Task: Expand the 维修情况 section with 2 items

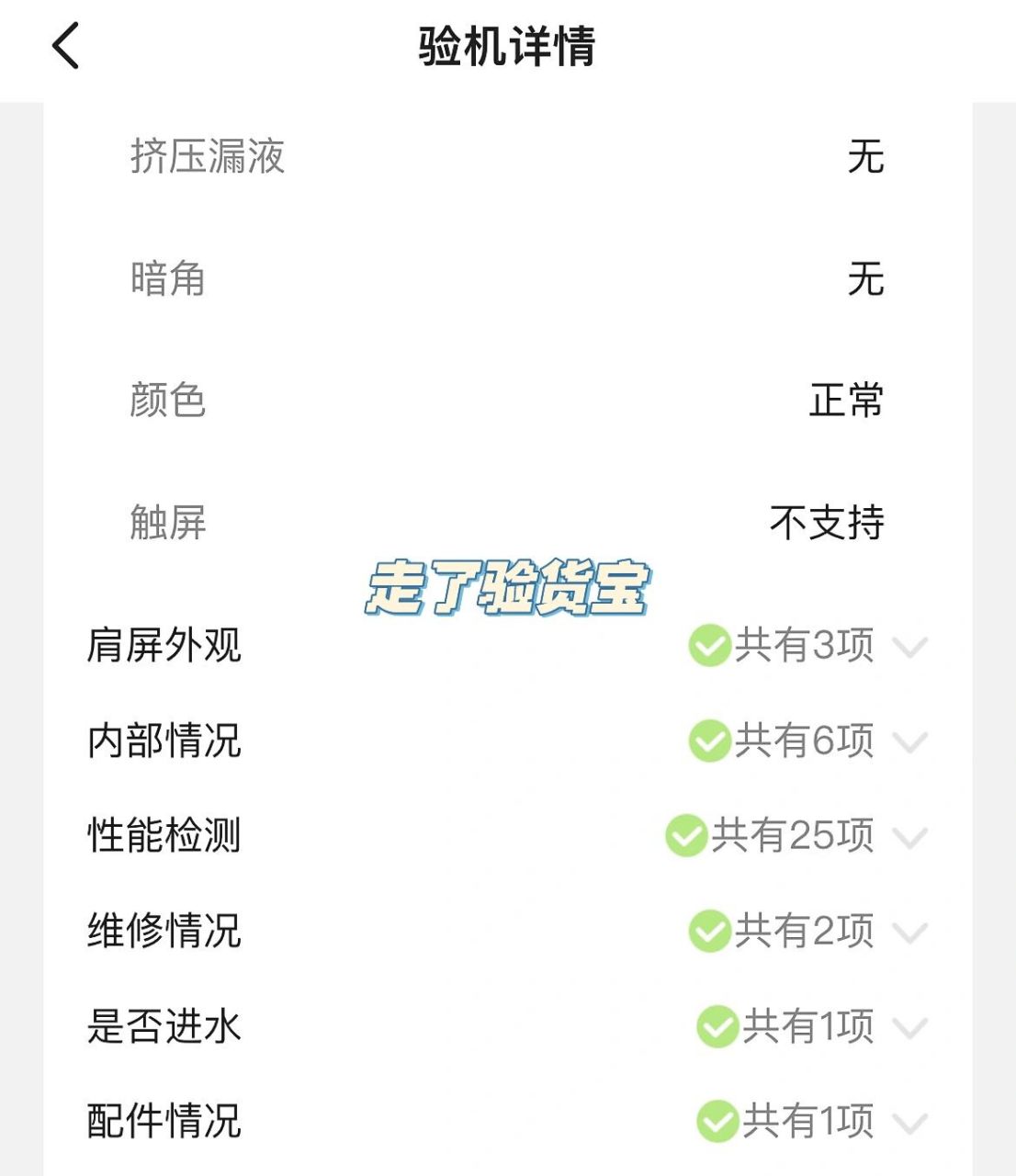Action: tap(908, 930)
